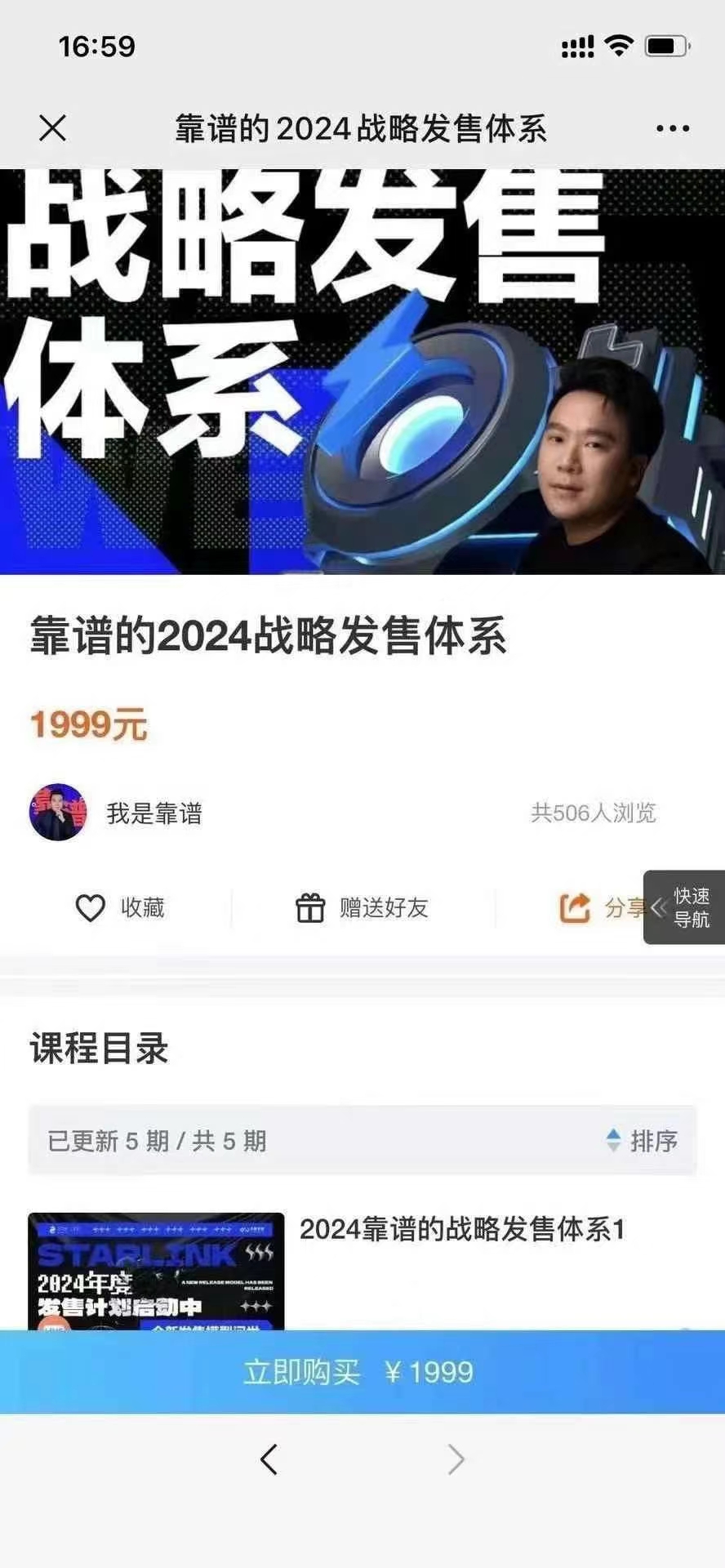Open lesson 2024靠谱的战略发售体系1
The height and width of the screenshot is (1568, 725).
point(461,1229)
